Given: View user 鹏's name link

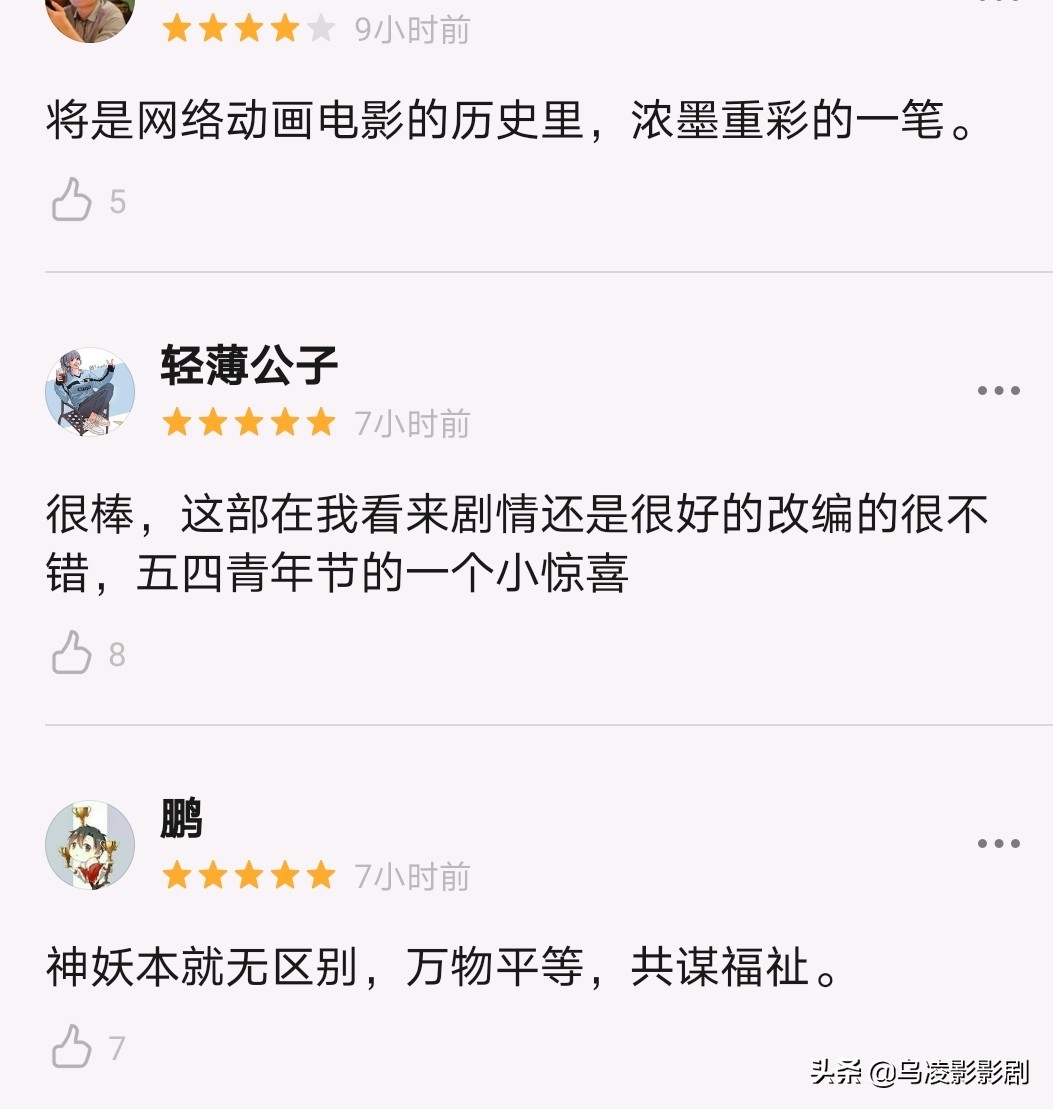Looking at the screenshot, I should click(182, 819).
